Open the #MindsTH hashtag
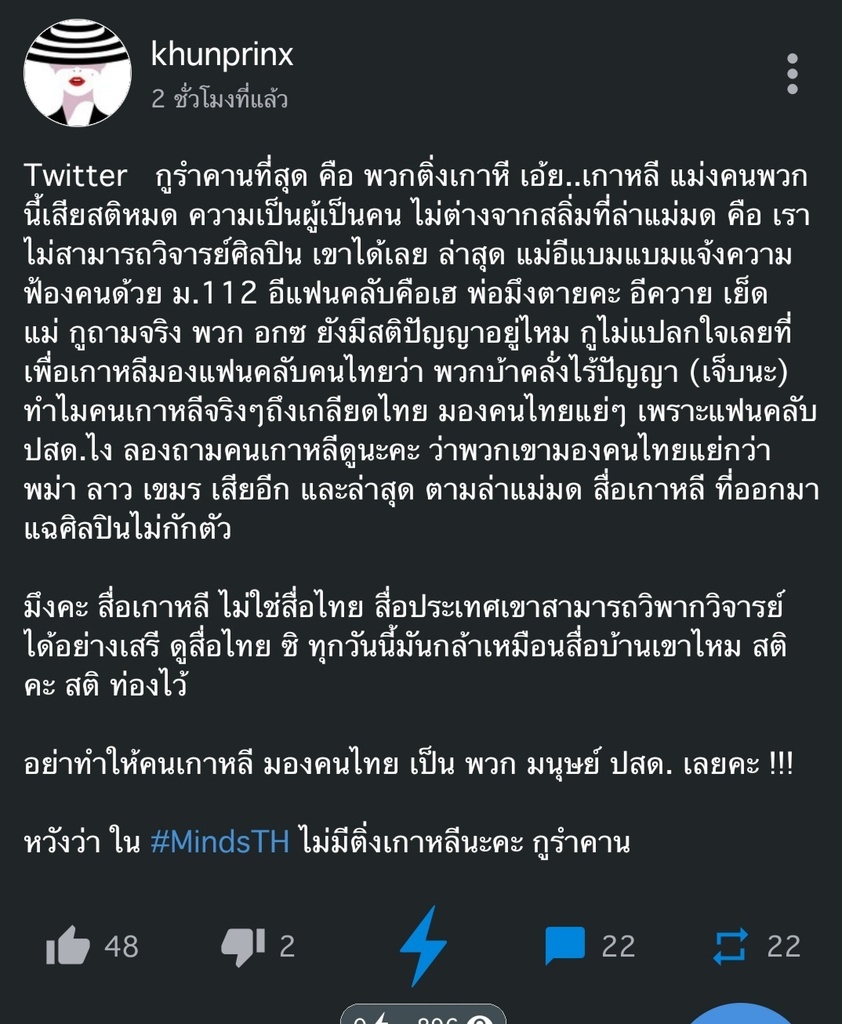The image size is (842, 1024). click(219, 842)
